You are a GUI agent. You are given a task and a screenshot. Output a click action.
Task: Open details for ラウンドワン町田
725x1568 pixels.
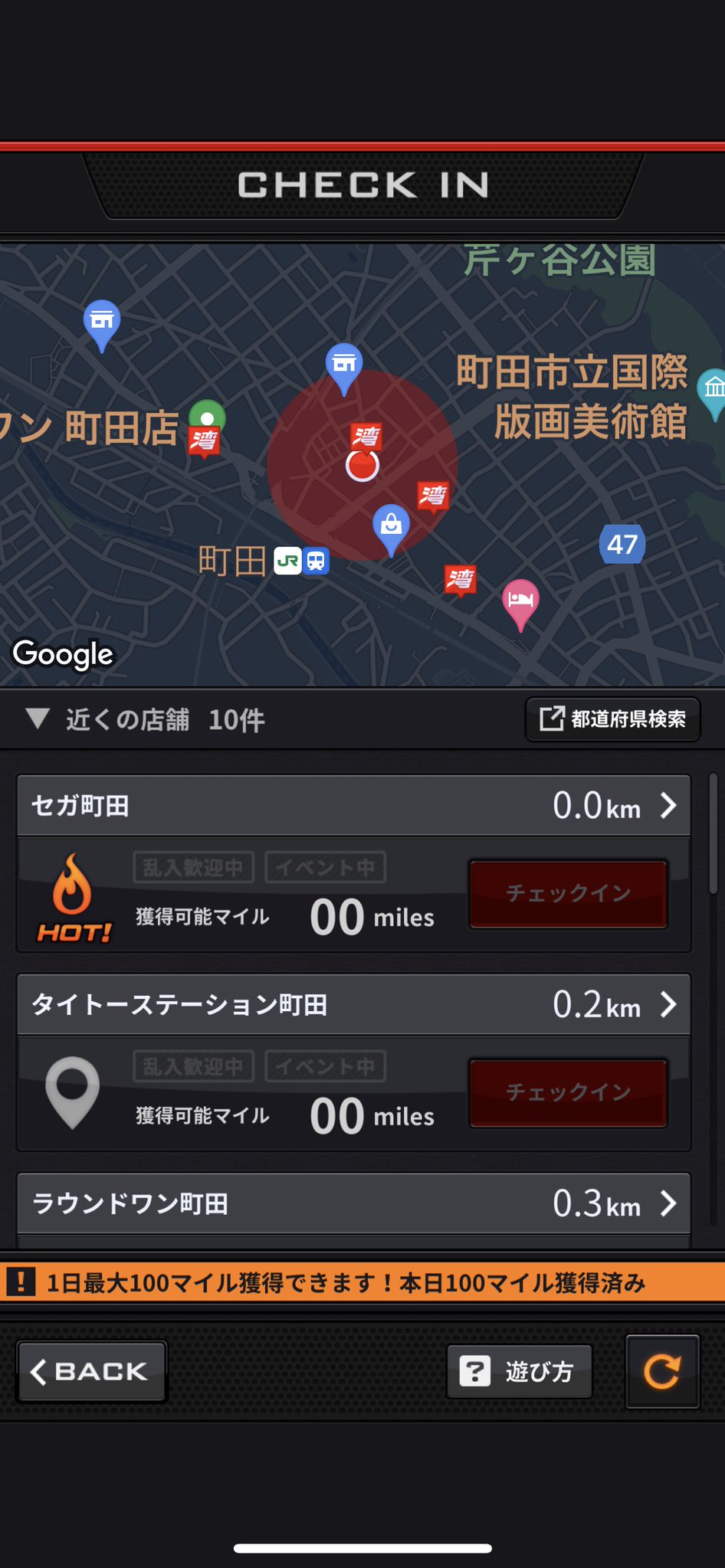[x=354, y=1203]
